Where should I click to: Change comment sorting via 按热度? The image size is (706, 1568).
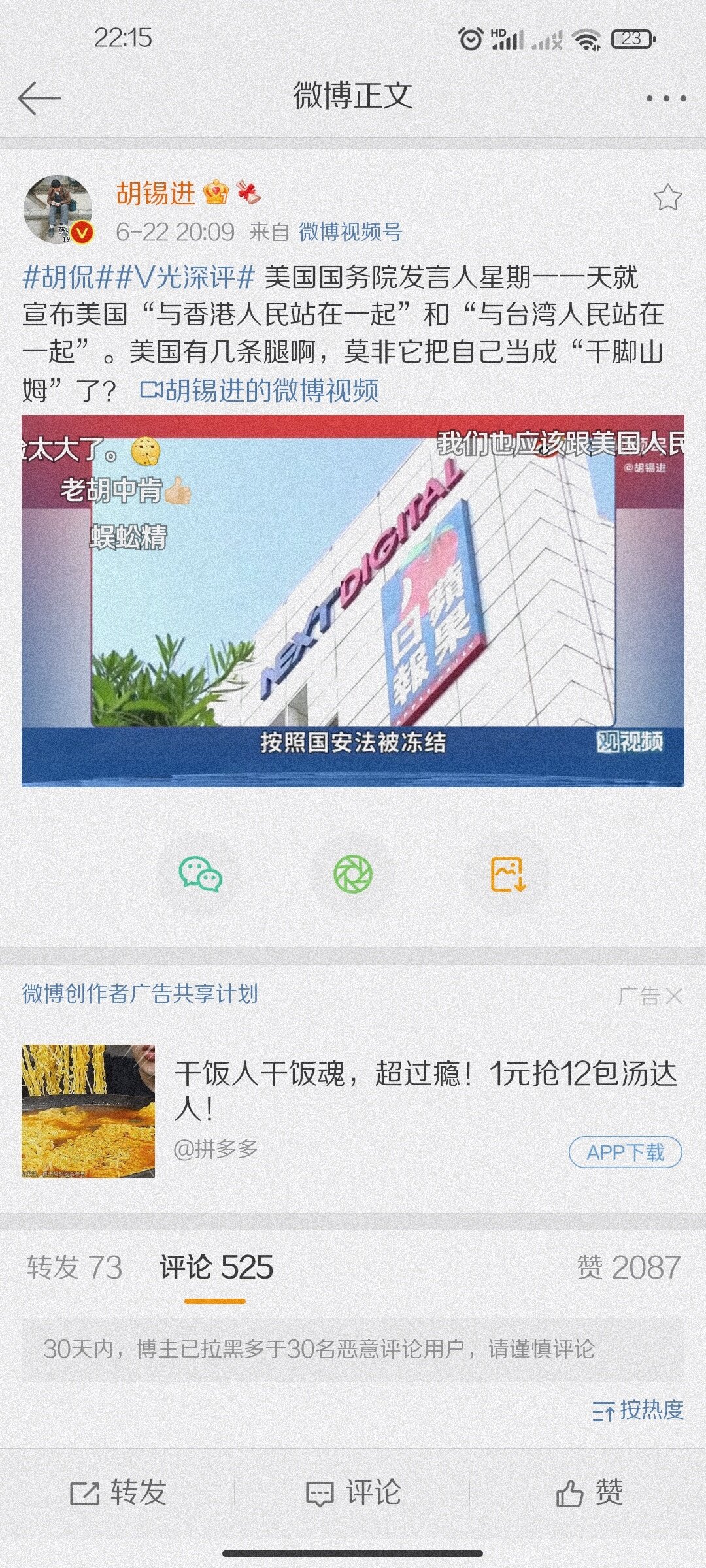pyautogui.click(x=637, y=1410)
